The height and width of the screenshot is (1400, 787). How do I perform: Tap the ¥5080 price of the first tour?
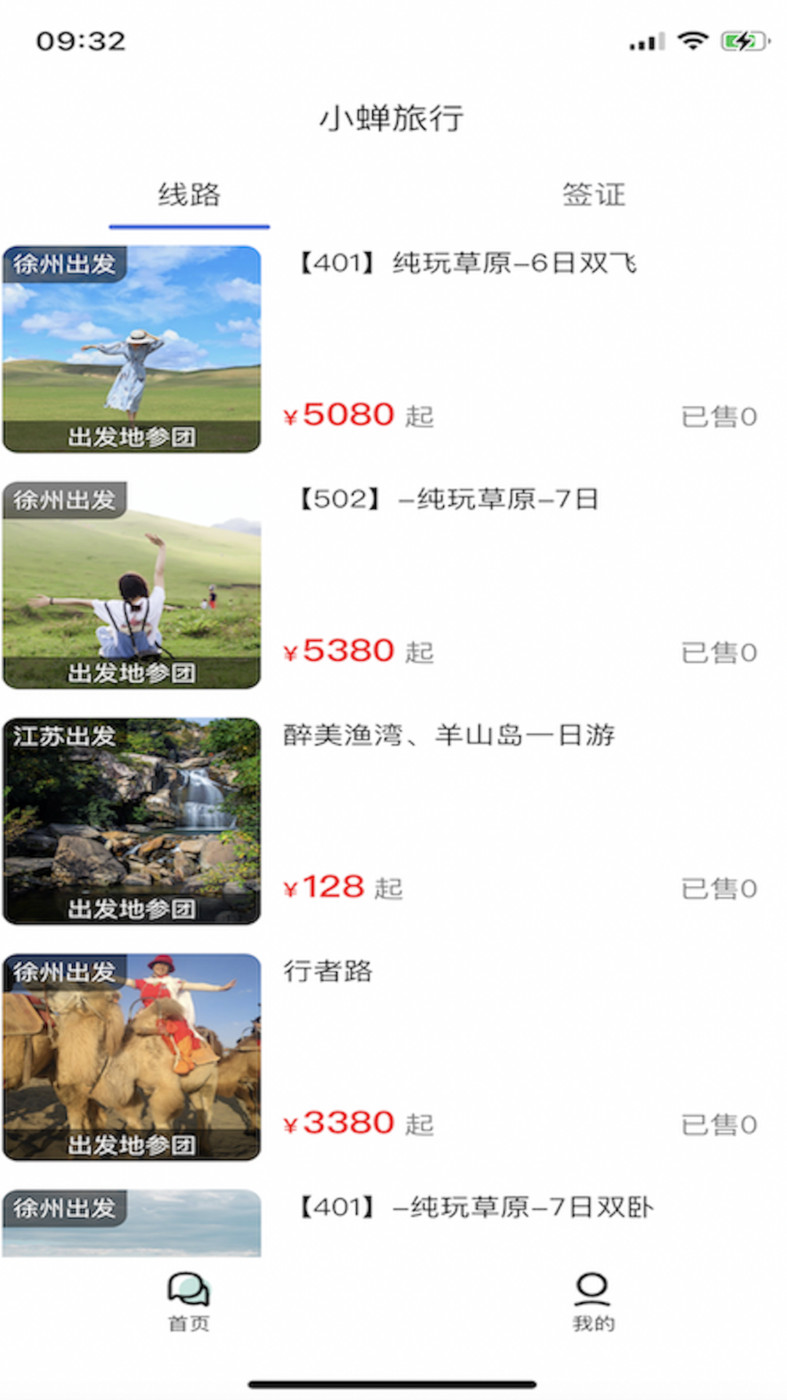pos(339,414)
